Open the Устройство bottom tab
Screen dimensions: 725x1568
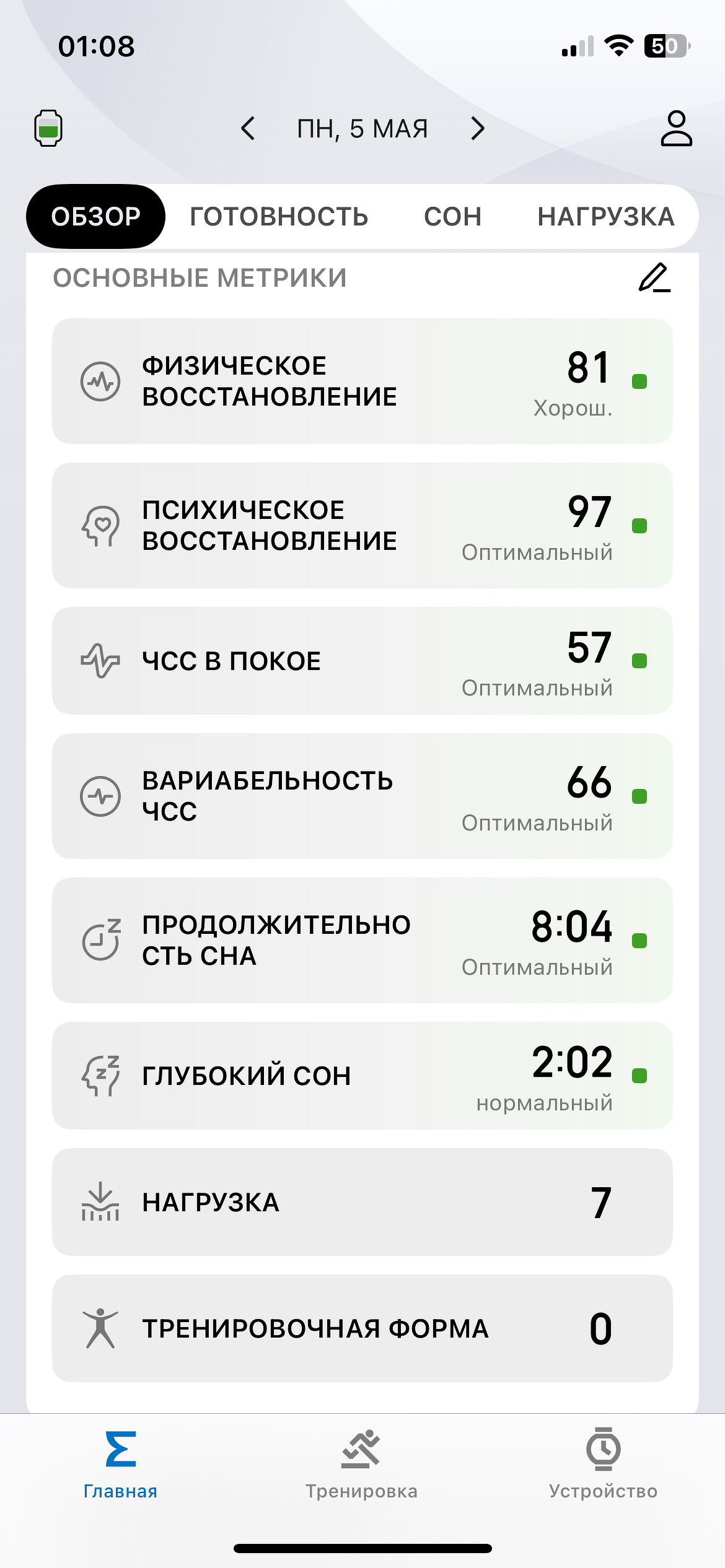[603, 1465]
